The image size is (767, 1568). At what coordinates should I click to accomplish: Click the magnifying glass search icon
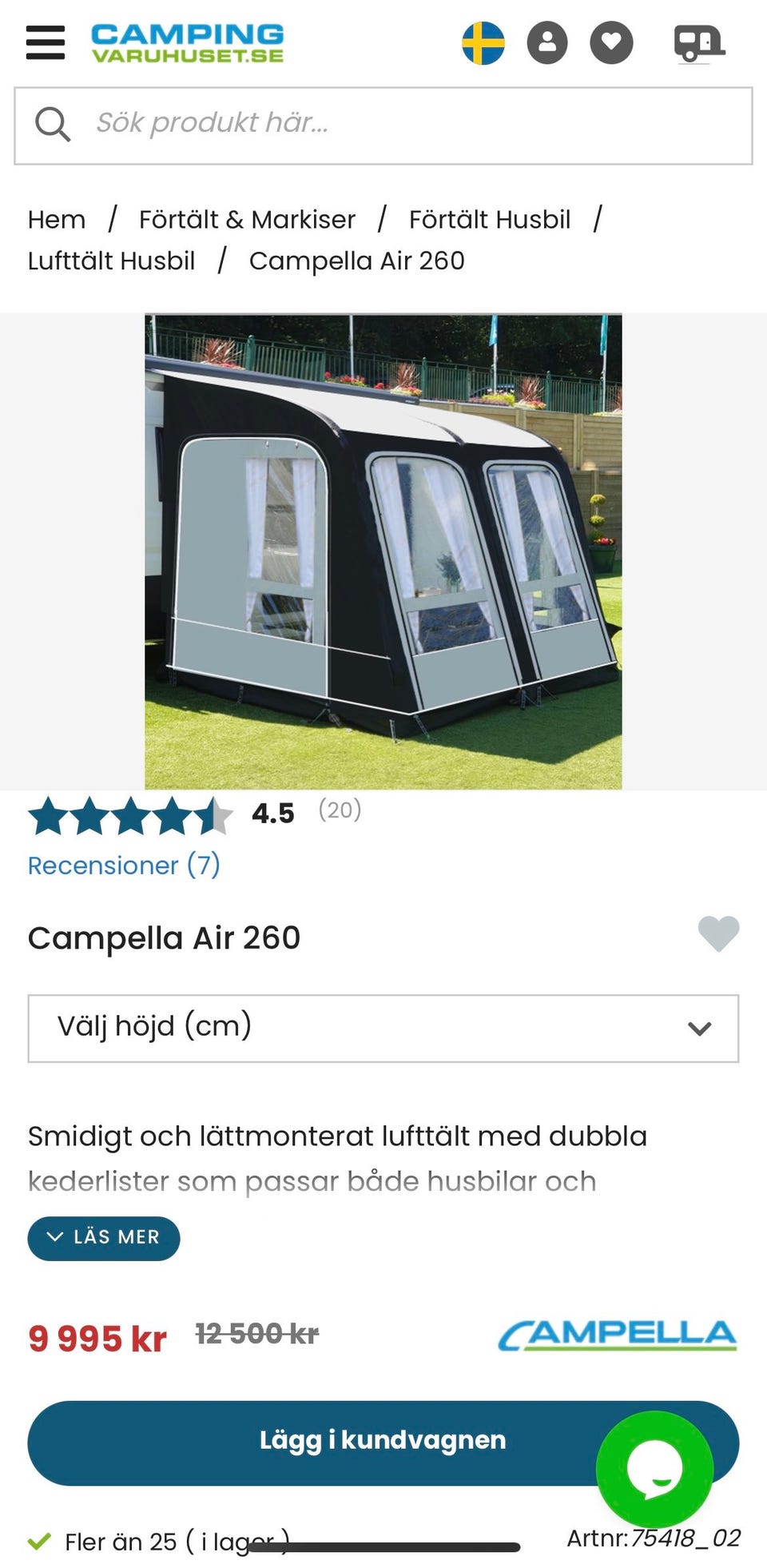[x=53, y=124]
